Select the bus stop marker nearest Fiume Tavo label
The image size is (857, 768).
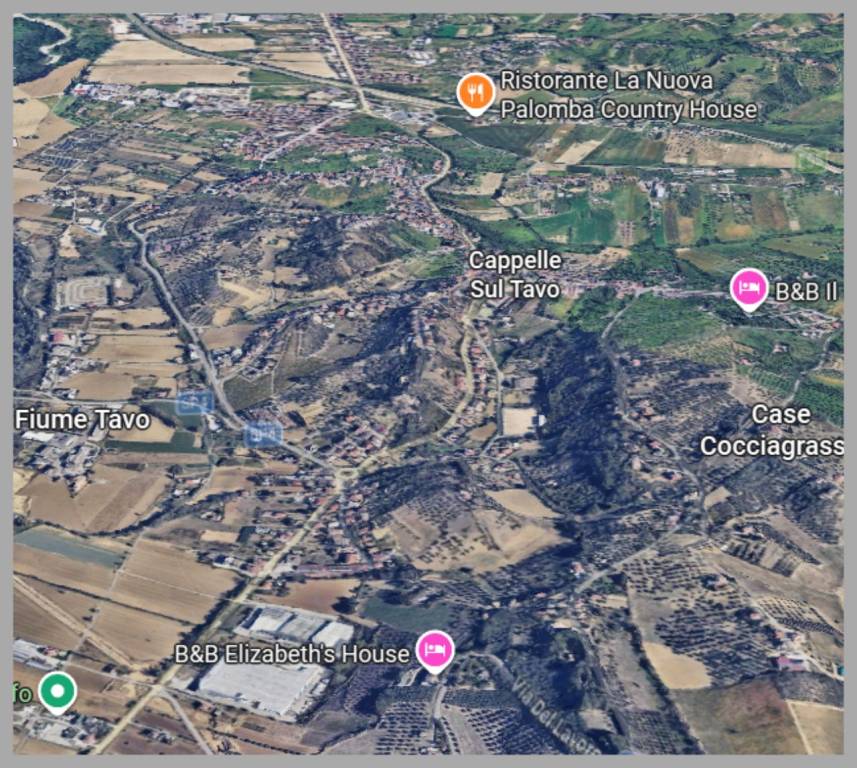(194, 403)
